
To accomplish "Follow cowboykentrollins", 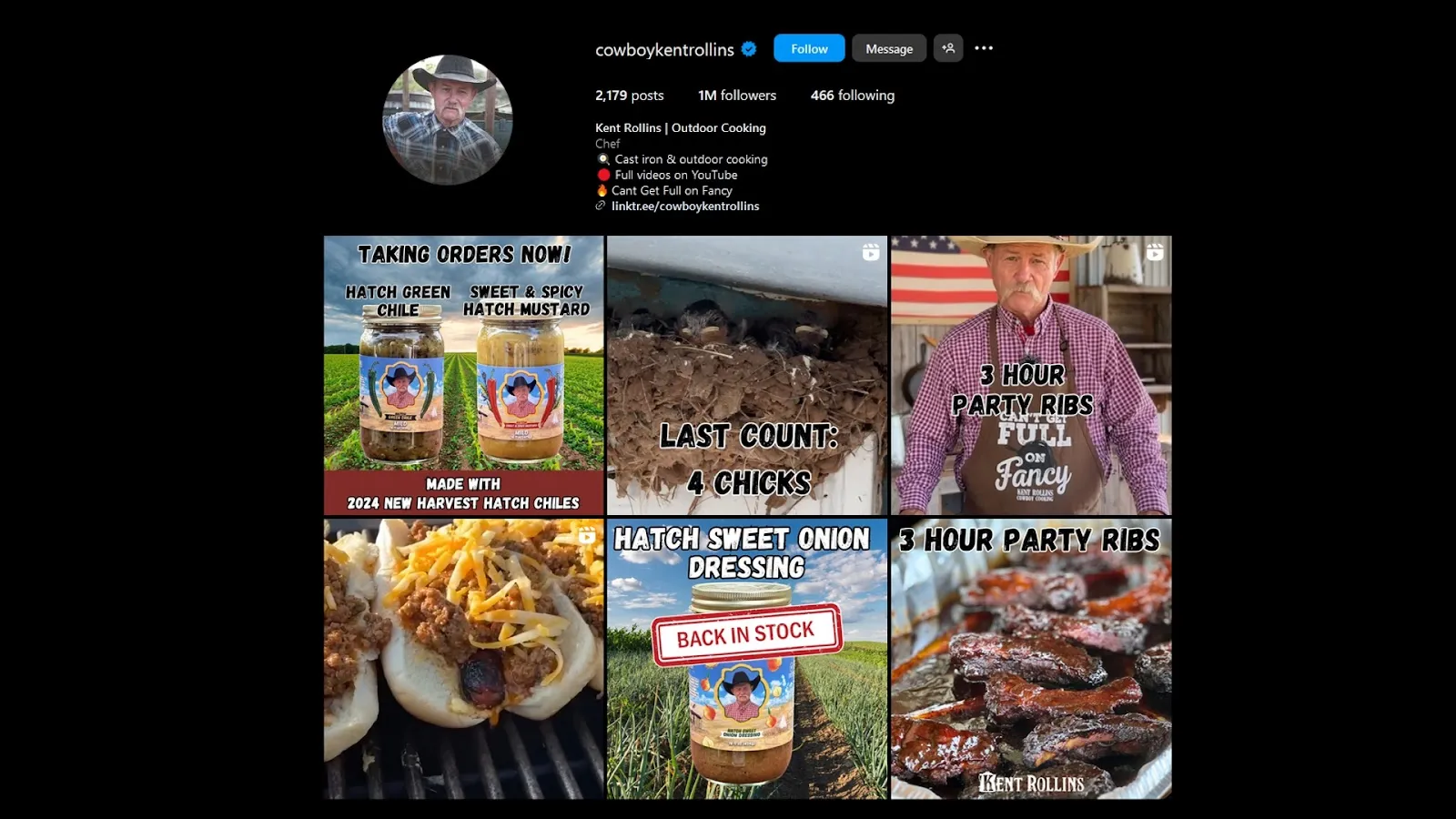I will [x=808, y=48].
